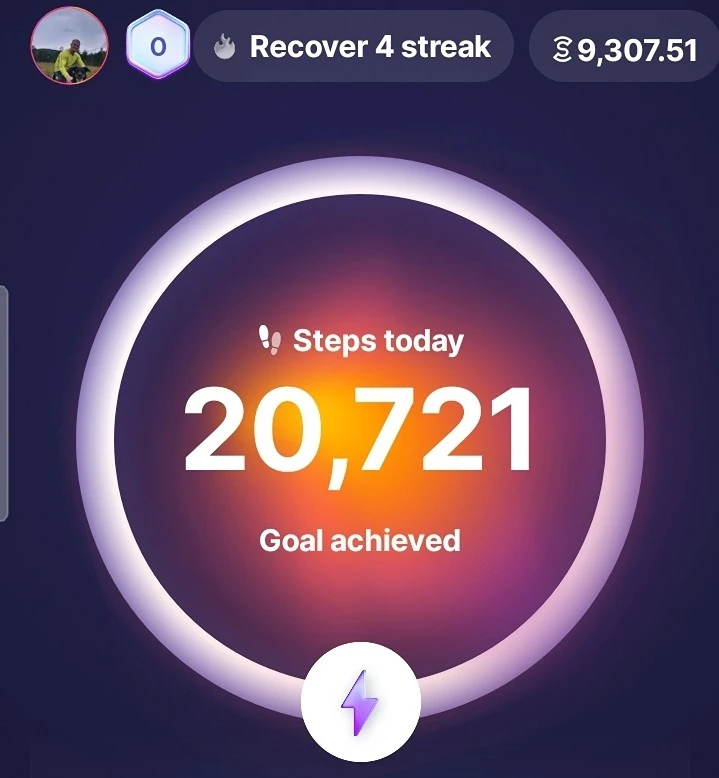Image resolution: width=719 pixels, height=778 pixels.
Task: Open the hexagon level badge
Action: [x=158, y=47]
